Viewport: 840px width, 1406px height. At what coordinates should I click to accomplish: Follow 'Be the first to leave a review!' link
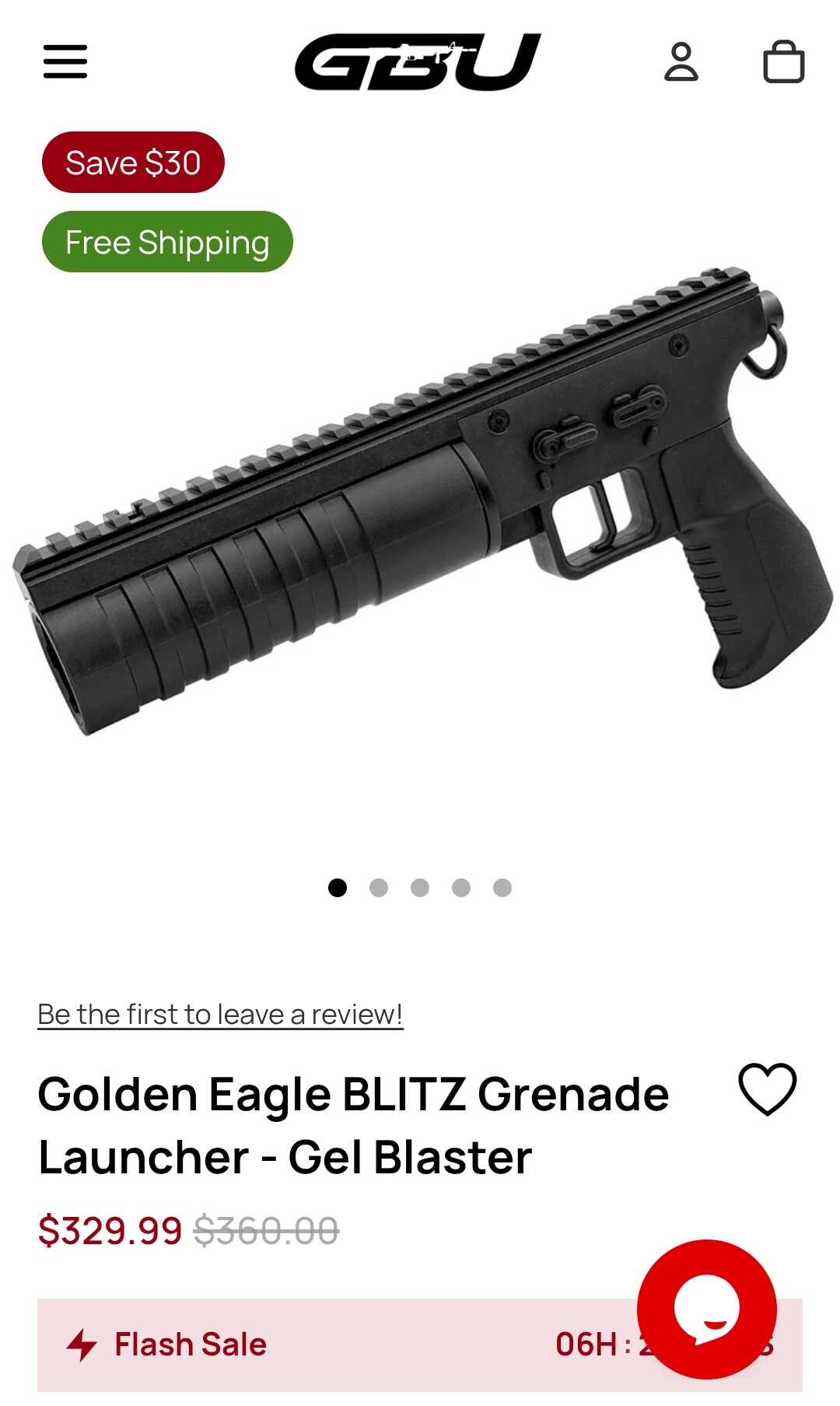pyautogui.click(x=220, y=1015)
